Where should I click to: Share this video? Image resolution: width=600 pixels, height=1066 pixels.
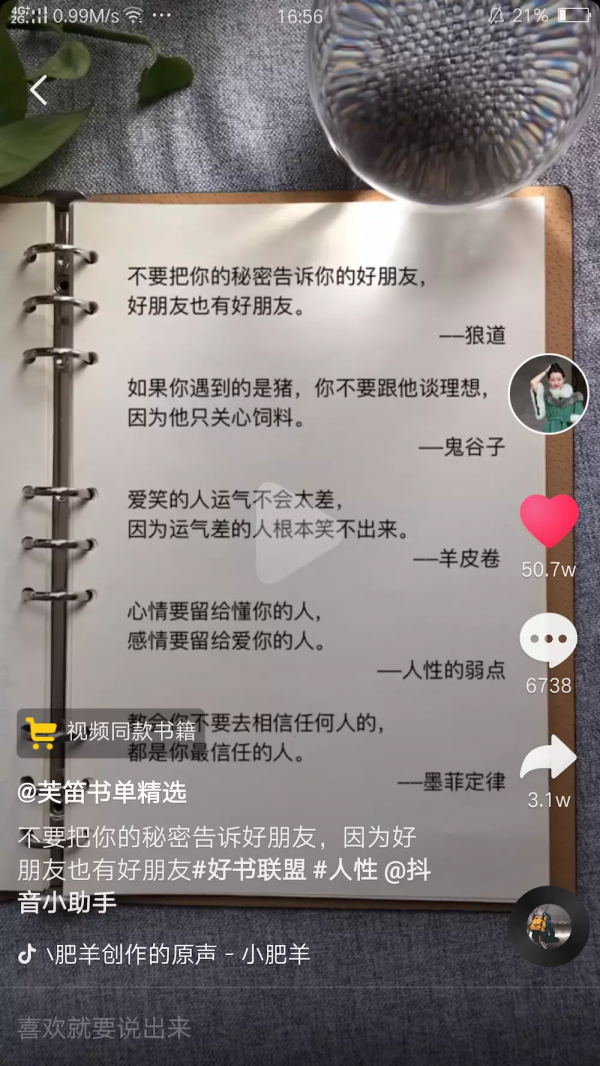pos(549,759)
